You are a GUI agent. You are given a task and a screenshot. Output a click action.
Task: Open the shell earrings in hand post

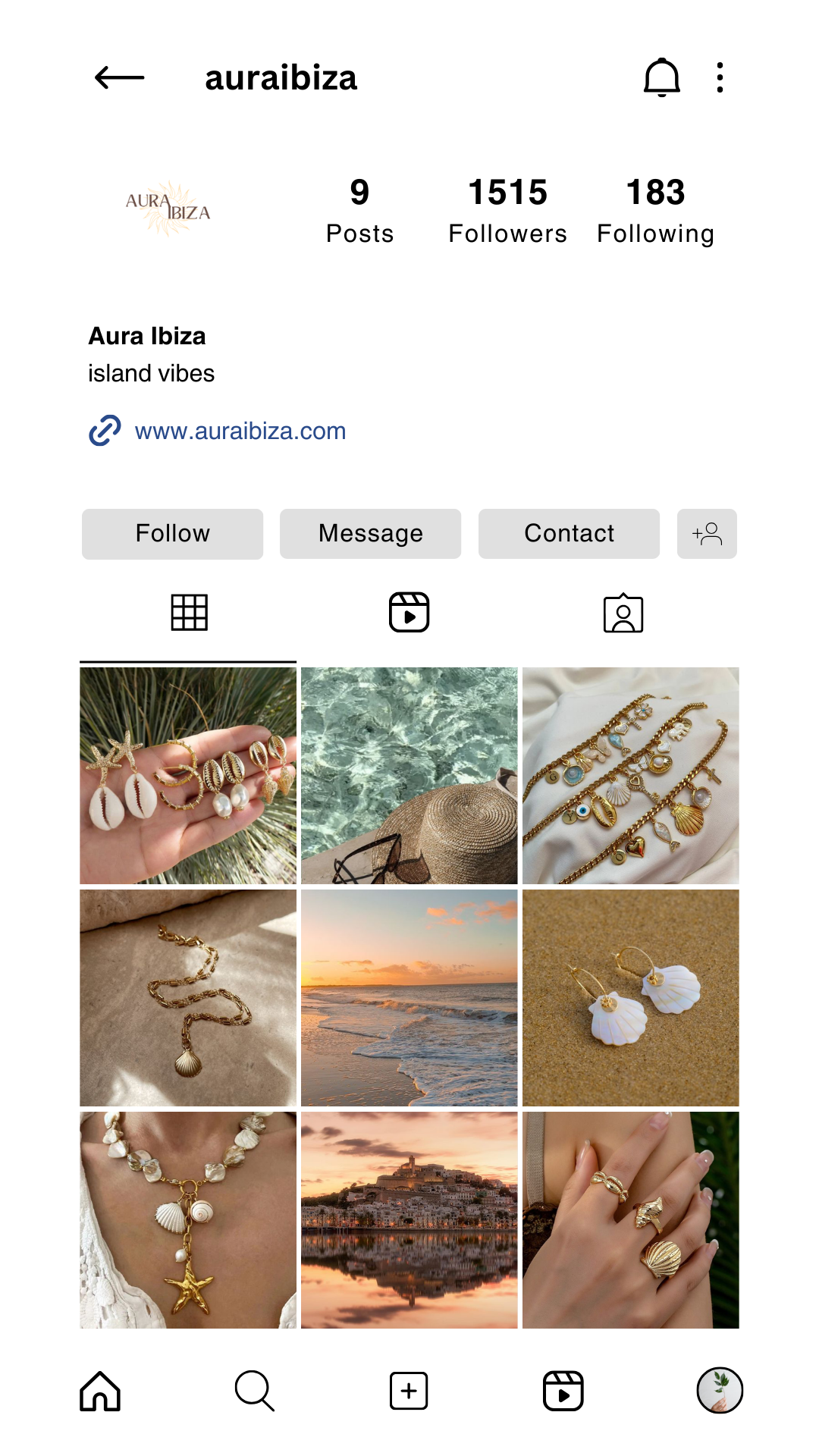click(188, 775)
